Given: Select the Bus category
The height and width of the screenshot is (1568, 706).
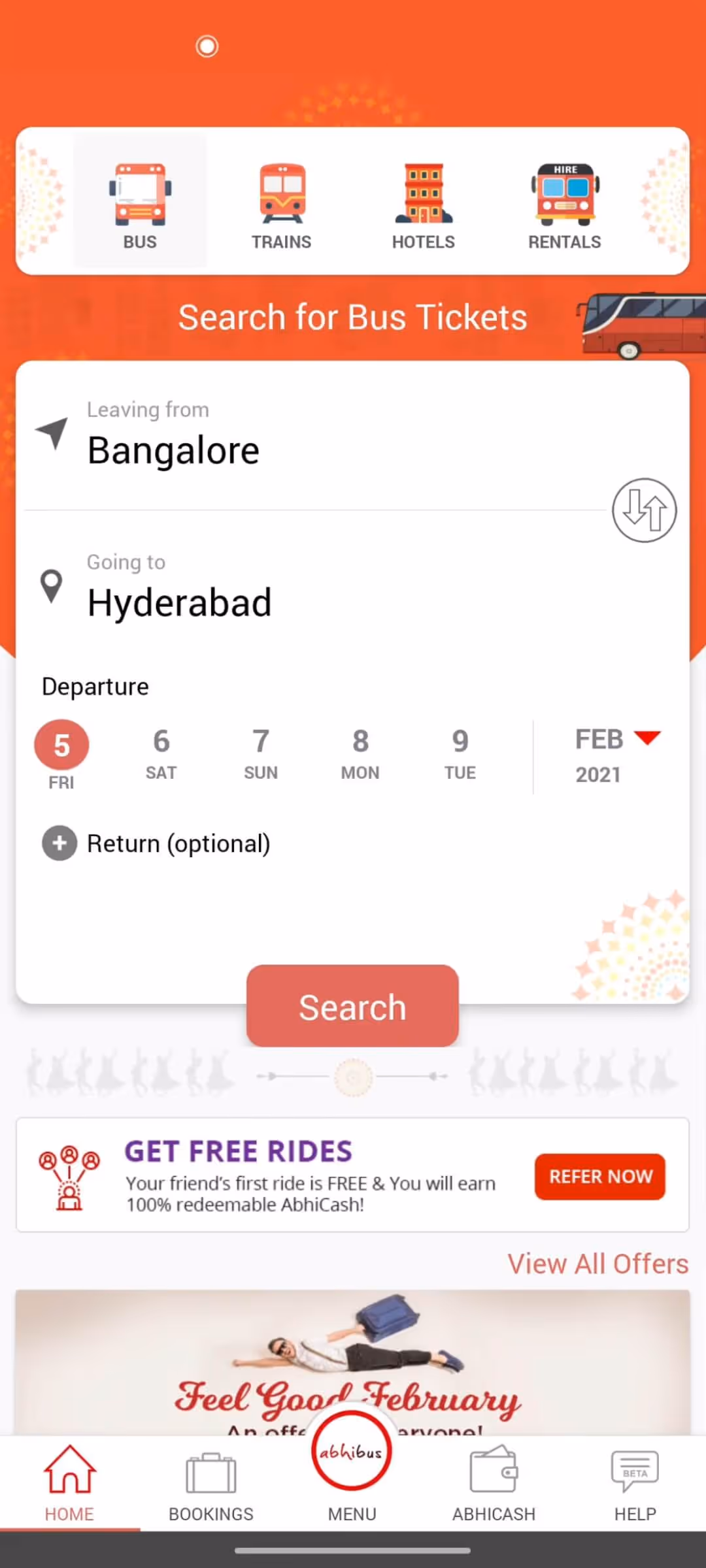Looking at the screenshot, I should (140, 202).
